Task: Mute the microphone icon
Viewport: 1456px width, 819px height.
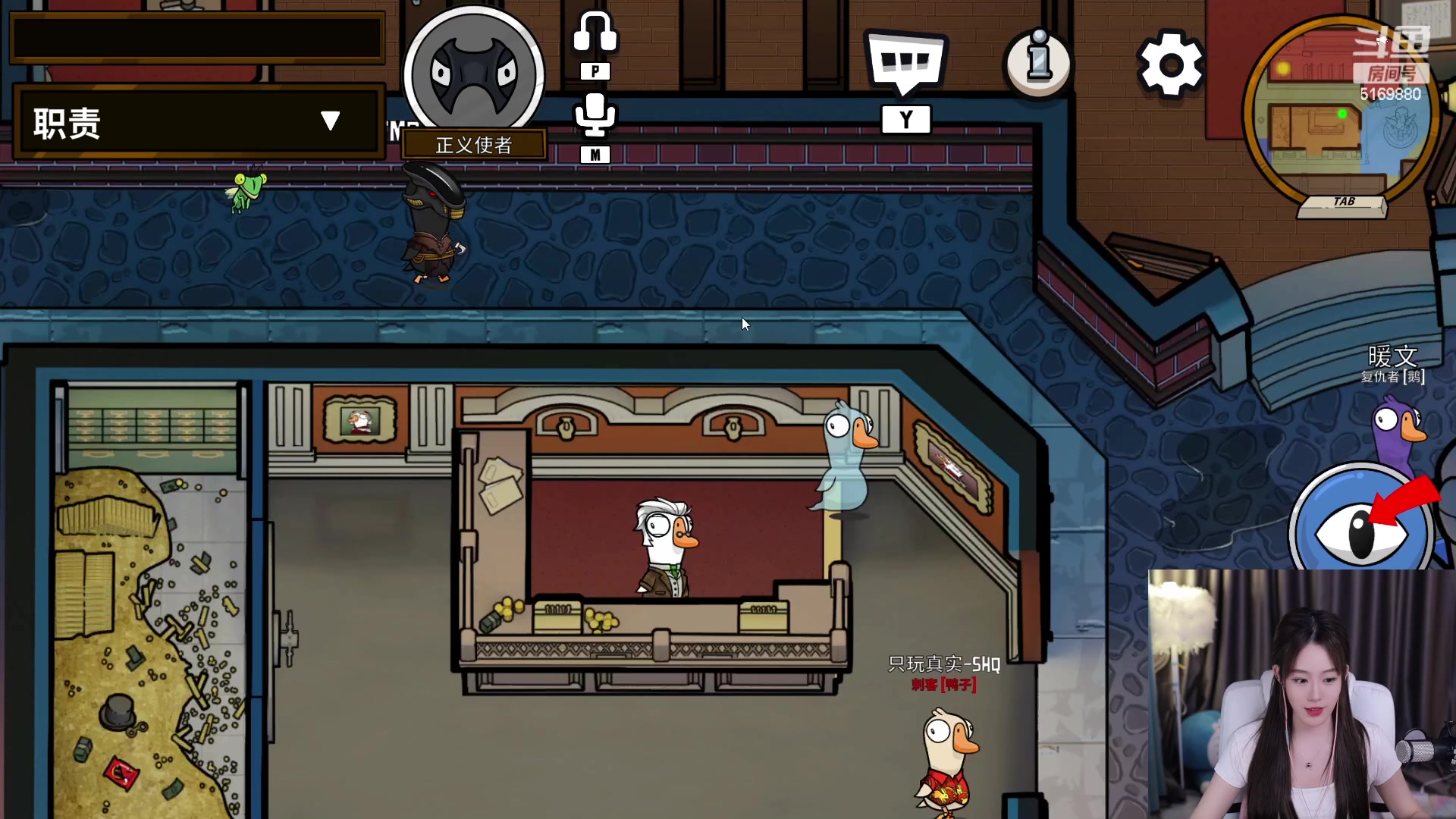Action: pos(595,115)
